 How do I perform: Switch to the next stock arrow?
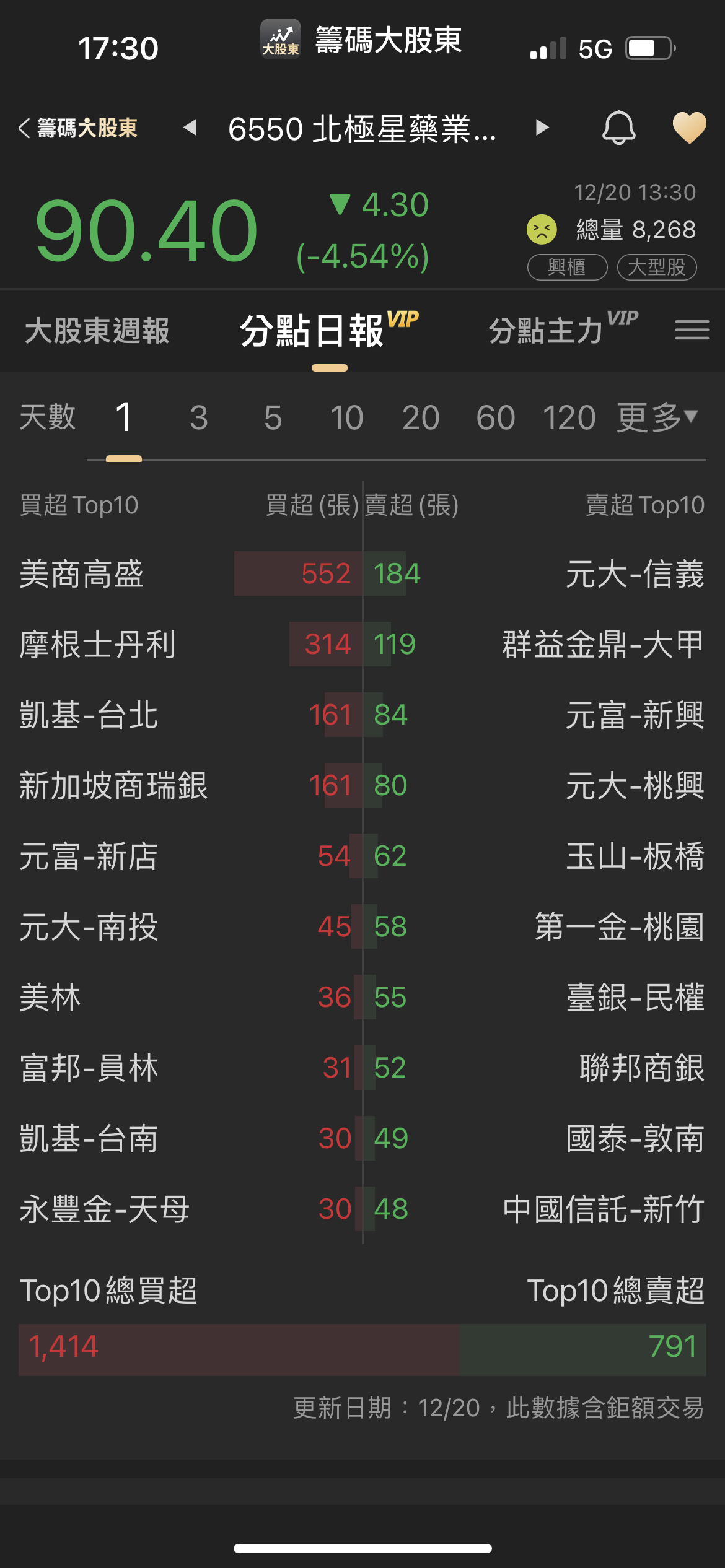(542, 128)
